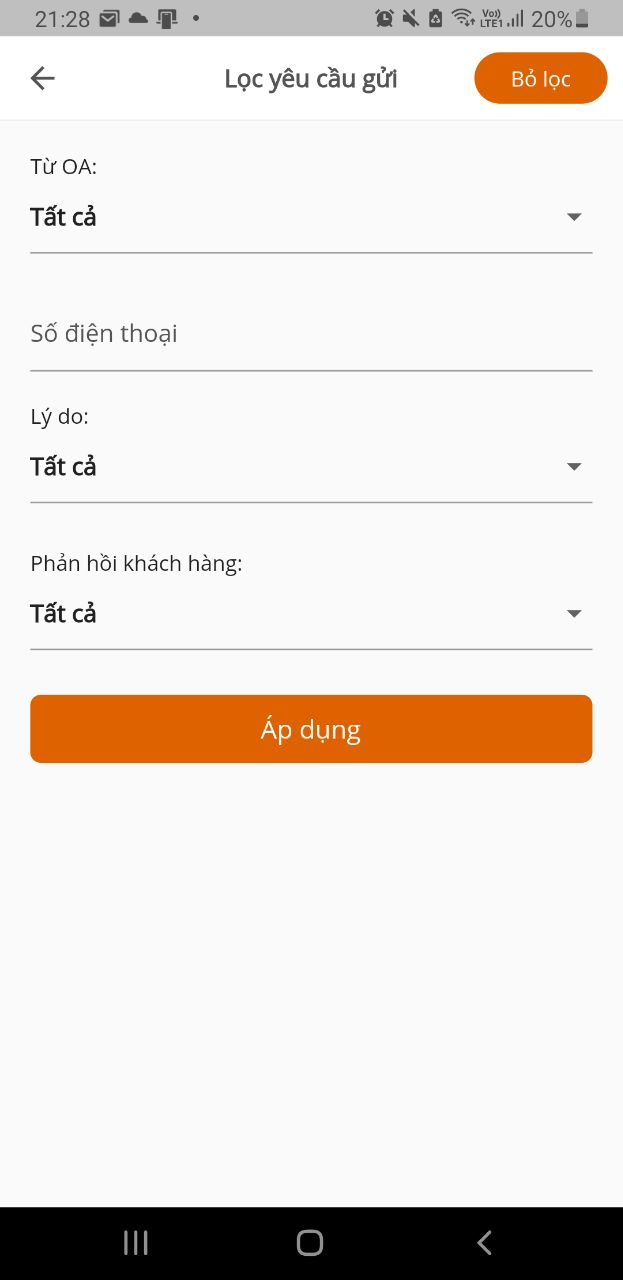Open recent apps from navigation bar
This screenshot has height=1280, width=623.
136,1243
